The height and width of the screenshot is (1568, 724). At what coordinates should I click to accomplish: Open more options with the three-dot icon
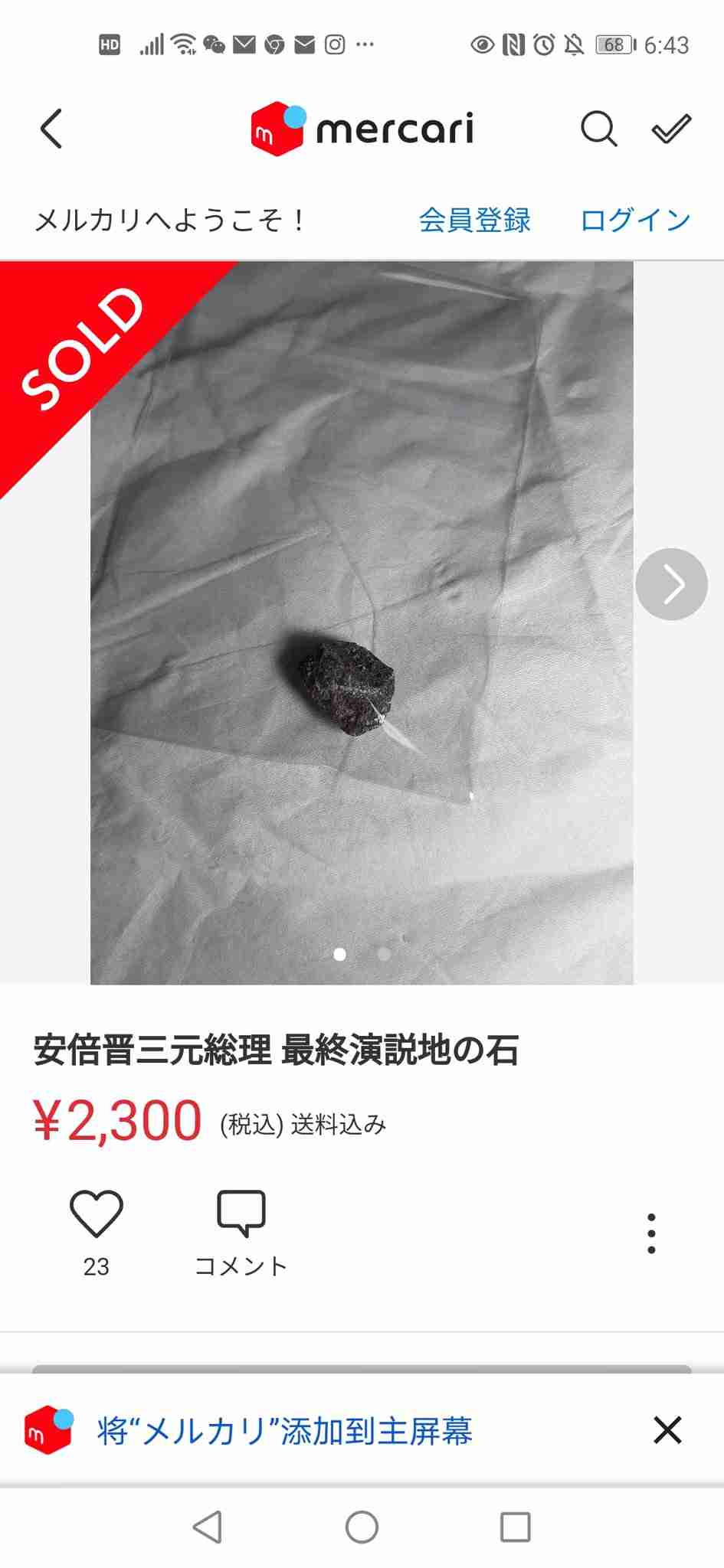650,1232
